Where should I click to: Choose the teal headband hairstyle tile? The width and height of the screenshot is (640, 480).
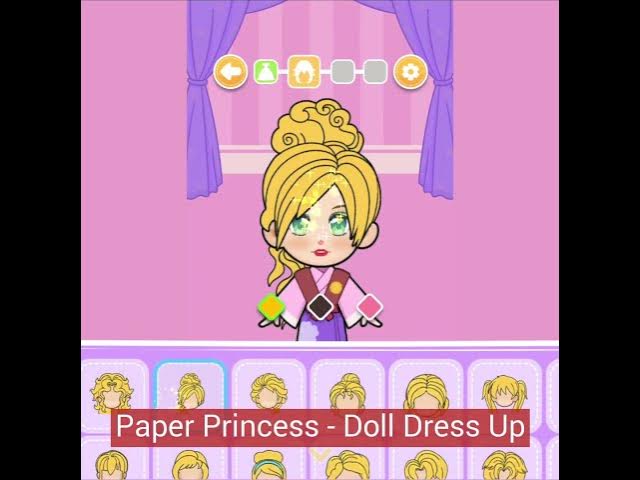coord(268,464)
